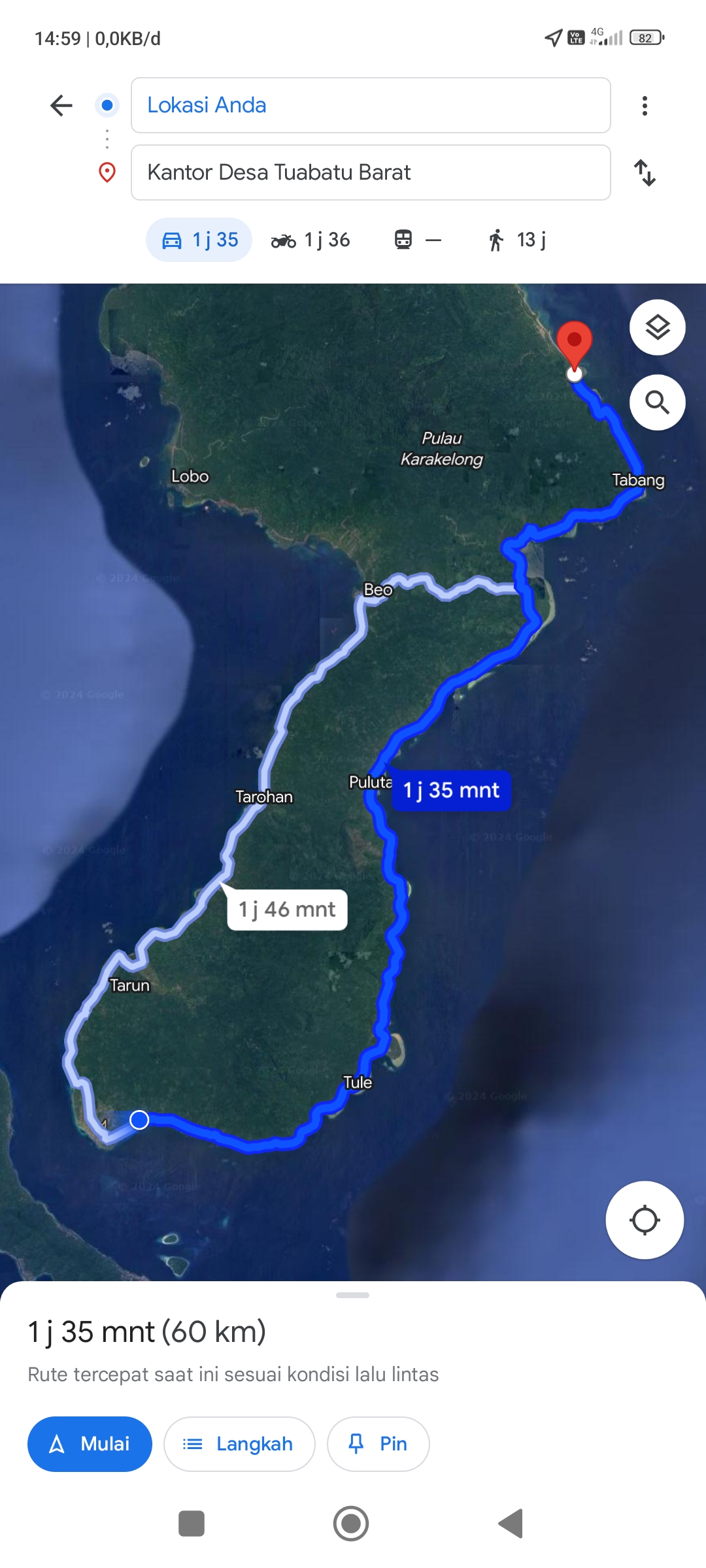Open recent apps from system navigation bar
This screenshot has width=706, height=1568.
pyautogui.click(x=192, y=1524)
